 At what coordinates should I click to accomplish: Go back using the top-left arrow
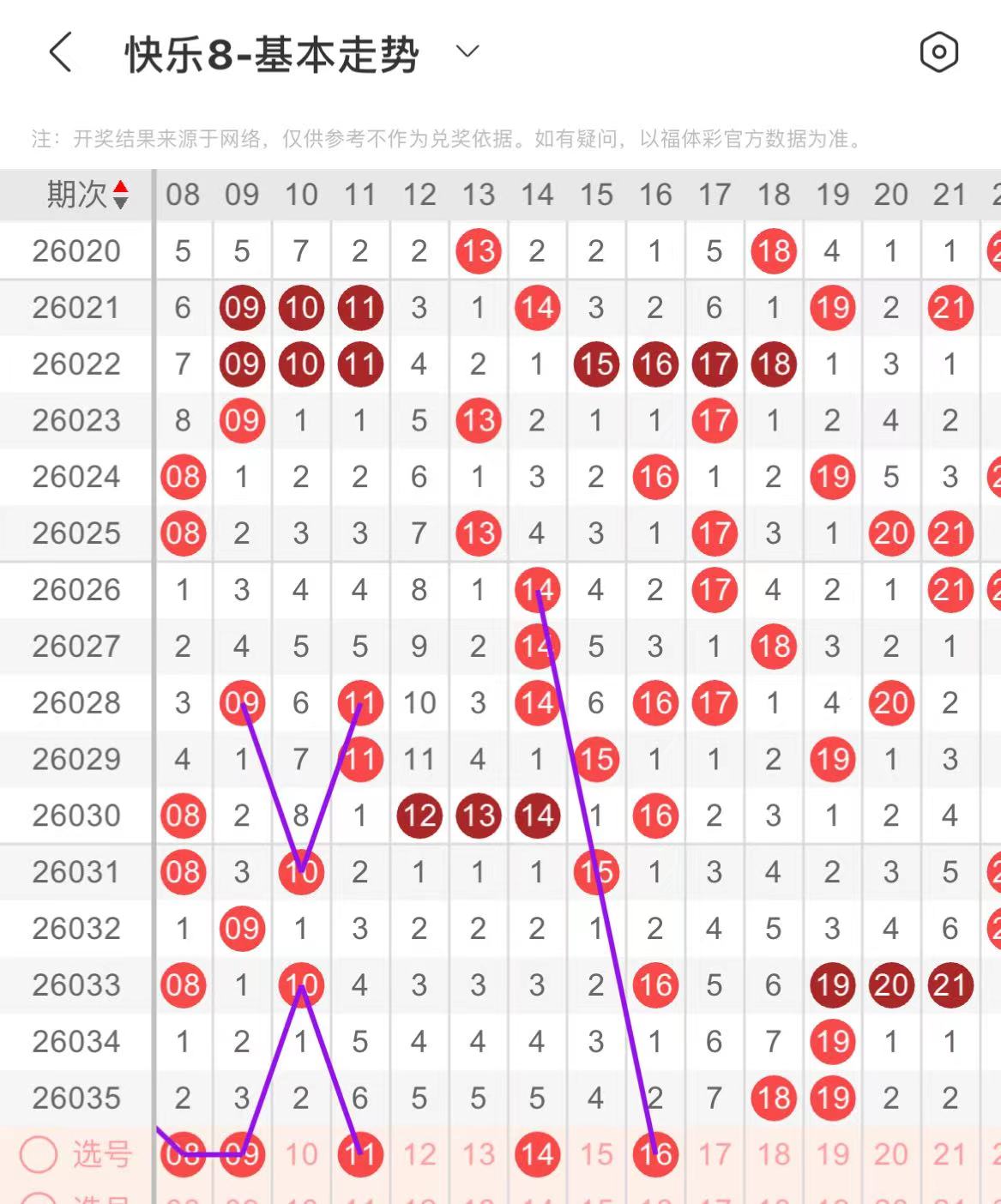click(60, 53)
